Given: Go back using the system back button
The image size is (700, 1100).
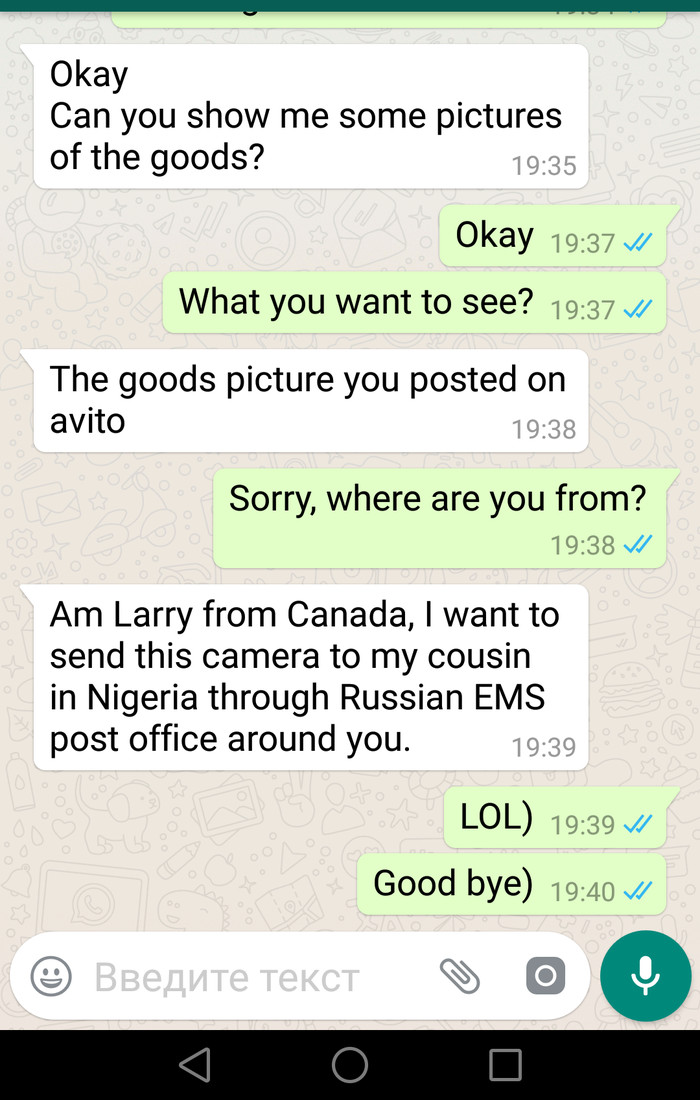Looking at the screenshot, I should coord(195,1065).
